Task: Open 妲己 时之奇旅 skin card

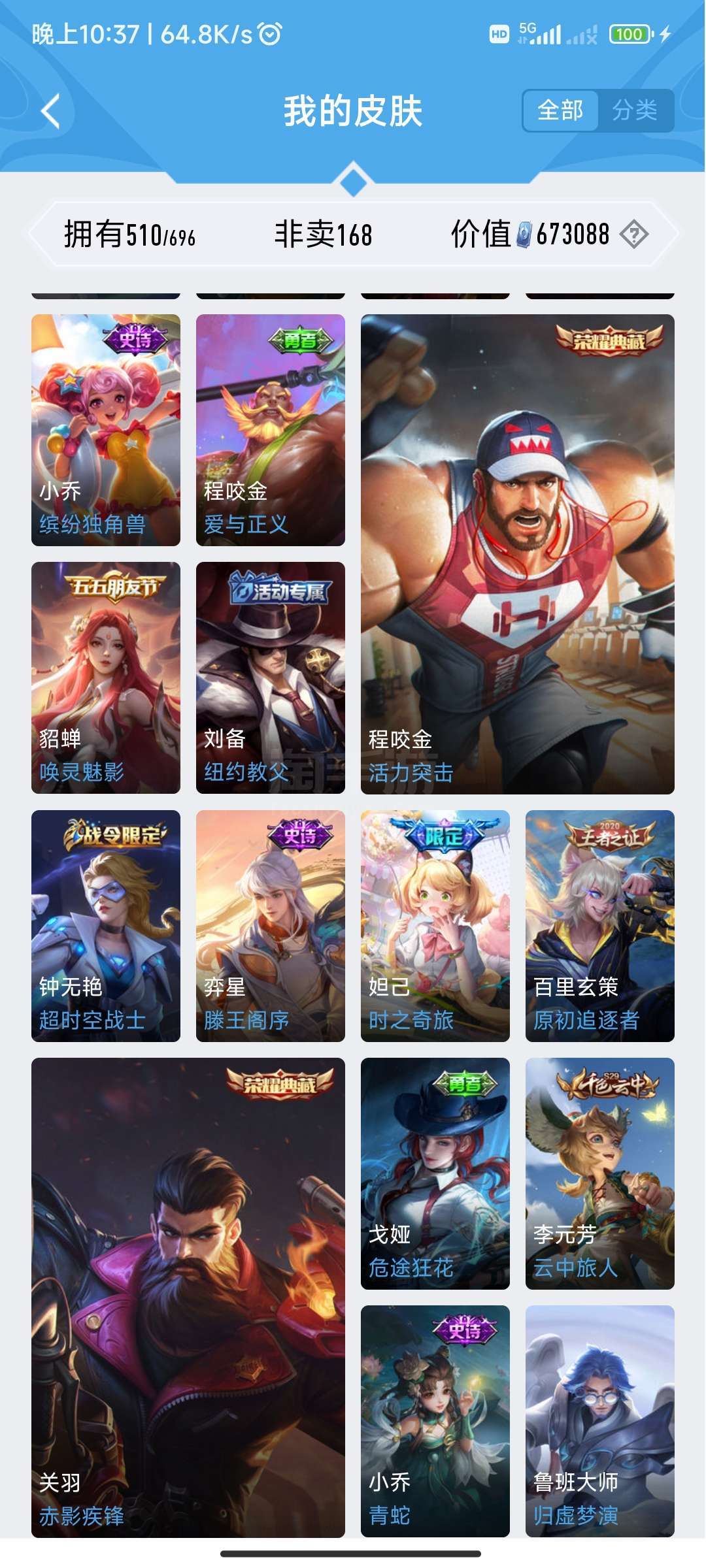Action: [435, 926]
